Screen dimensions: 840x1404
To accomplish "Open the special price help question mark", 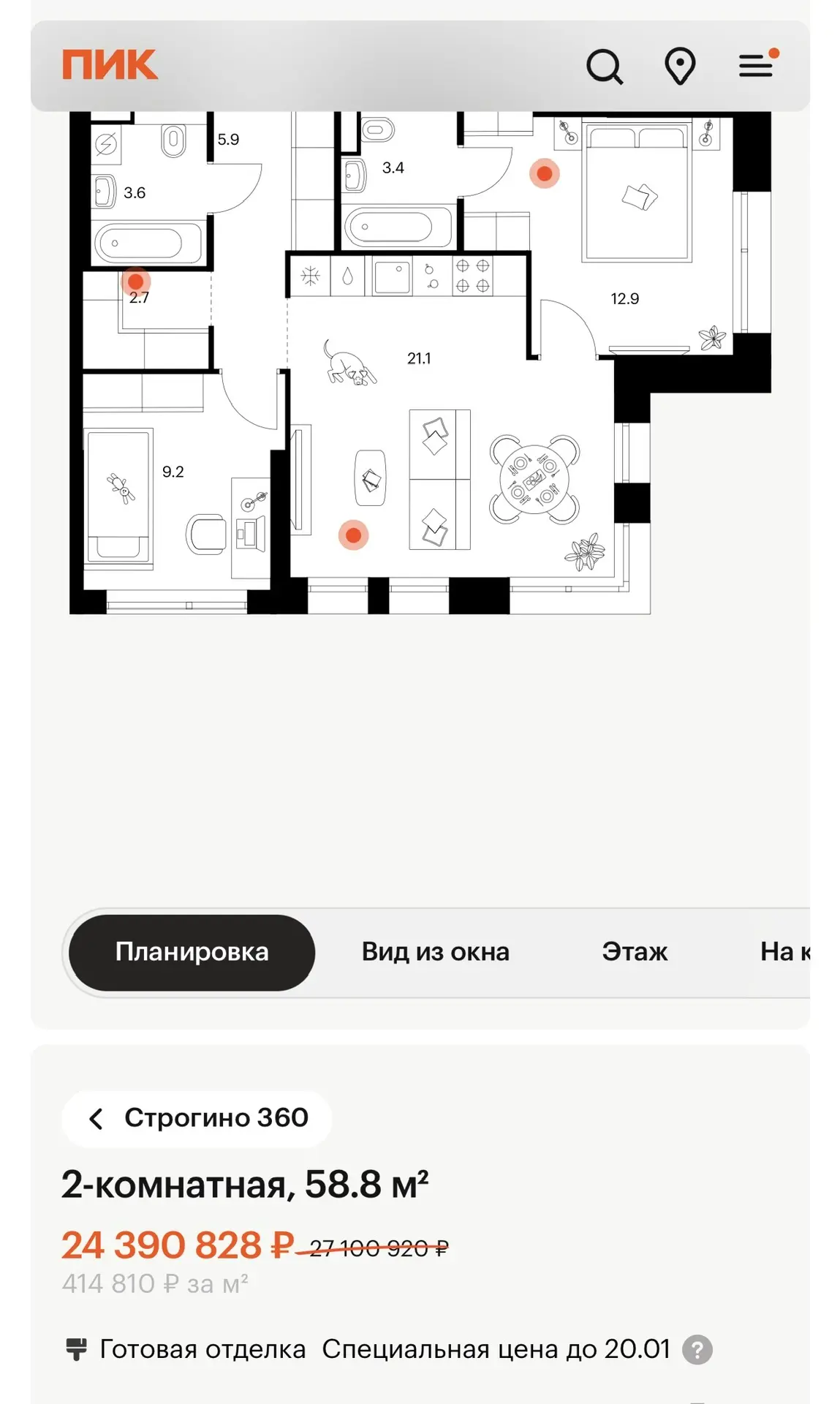I will coord(697,1350).
